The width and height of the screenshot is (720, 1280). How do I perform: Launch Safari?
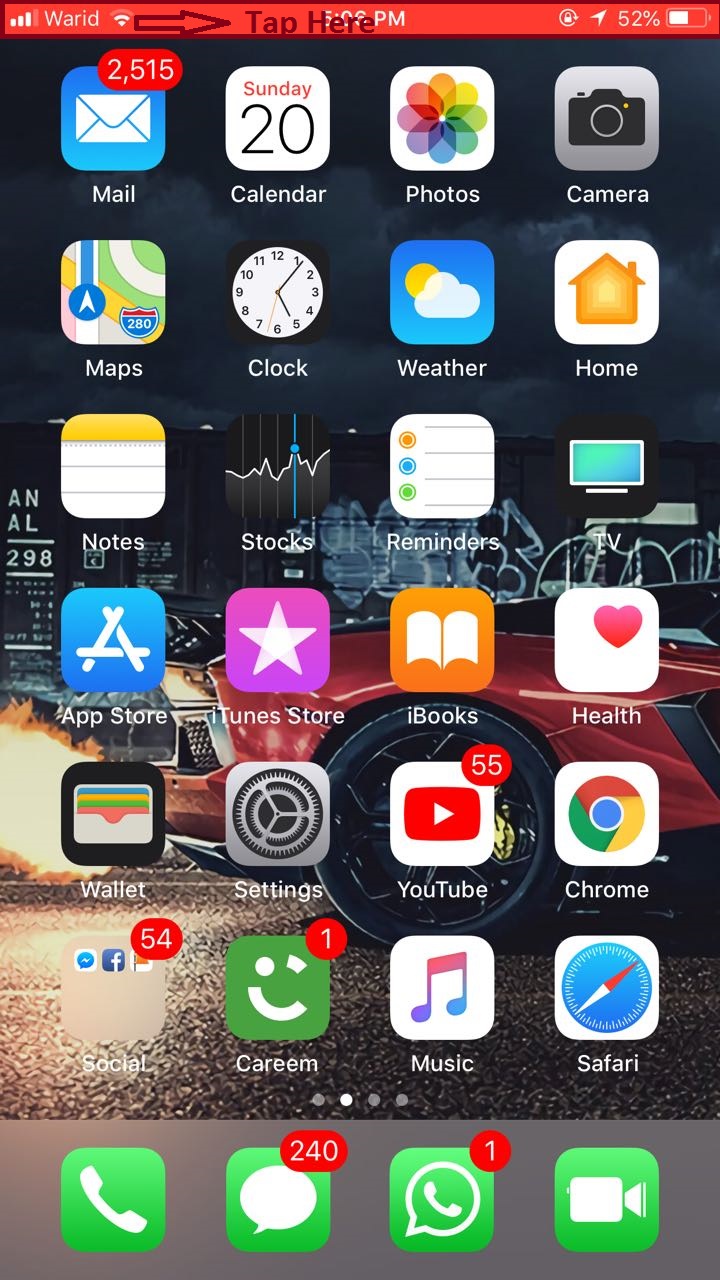click(607, 989)
